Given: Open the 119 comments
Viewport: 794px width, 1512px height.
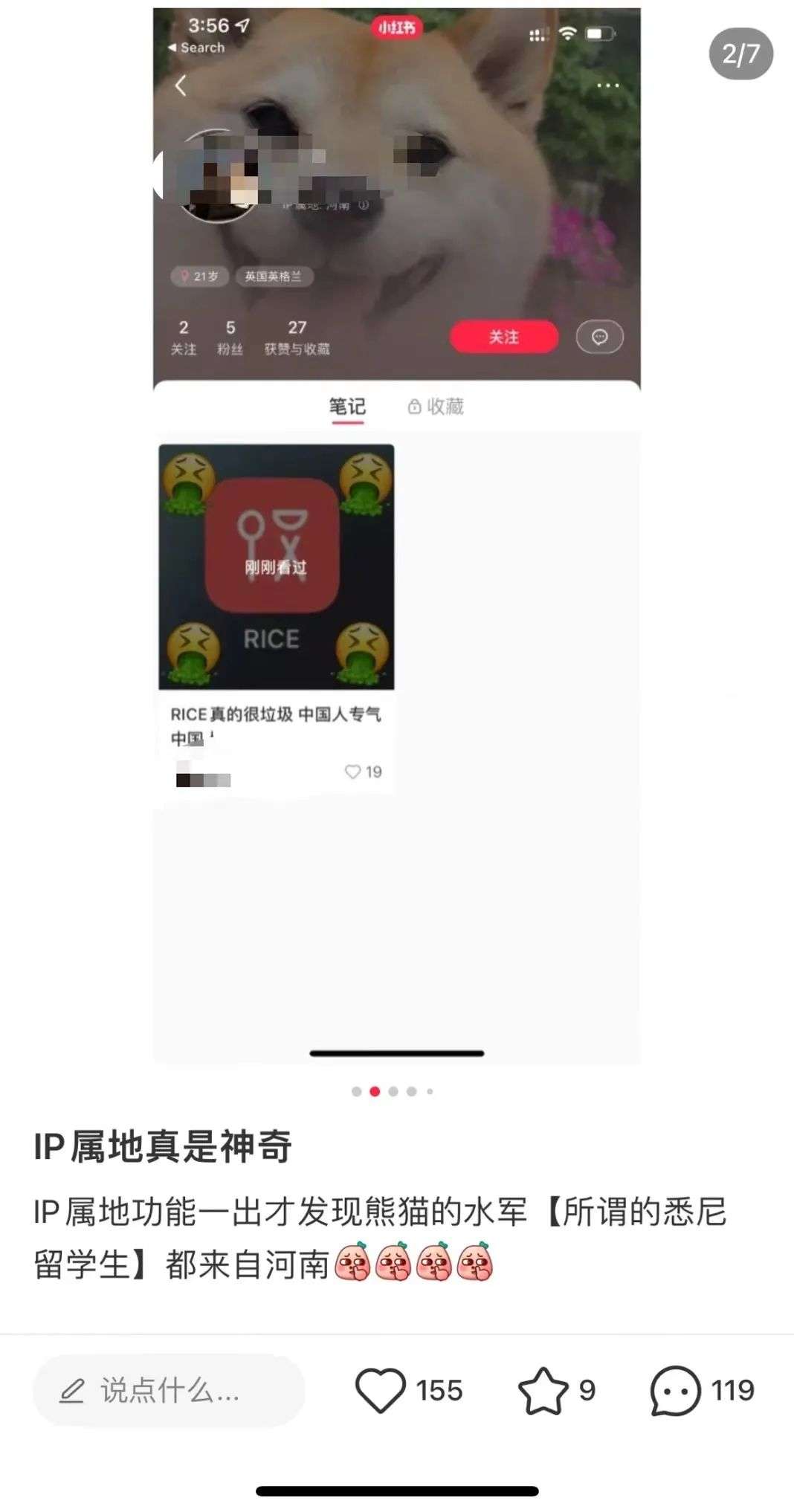Looking at the screenshot, I should (x=675, y=1390).
